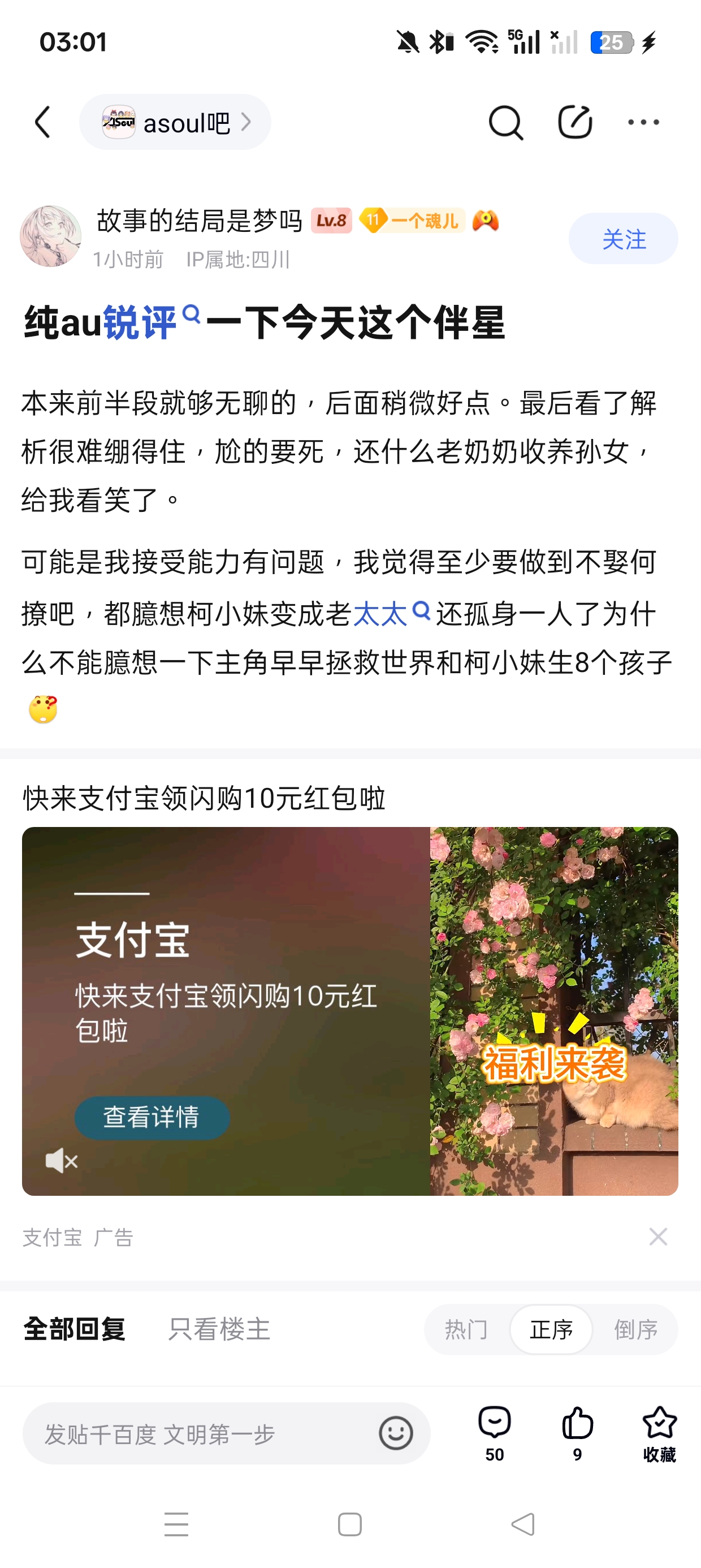Search within this forum

pyautogui.click(x=505, y=122)
